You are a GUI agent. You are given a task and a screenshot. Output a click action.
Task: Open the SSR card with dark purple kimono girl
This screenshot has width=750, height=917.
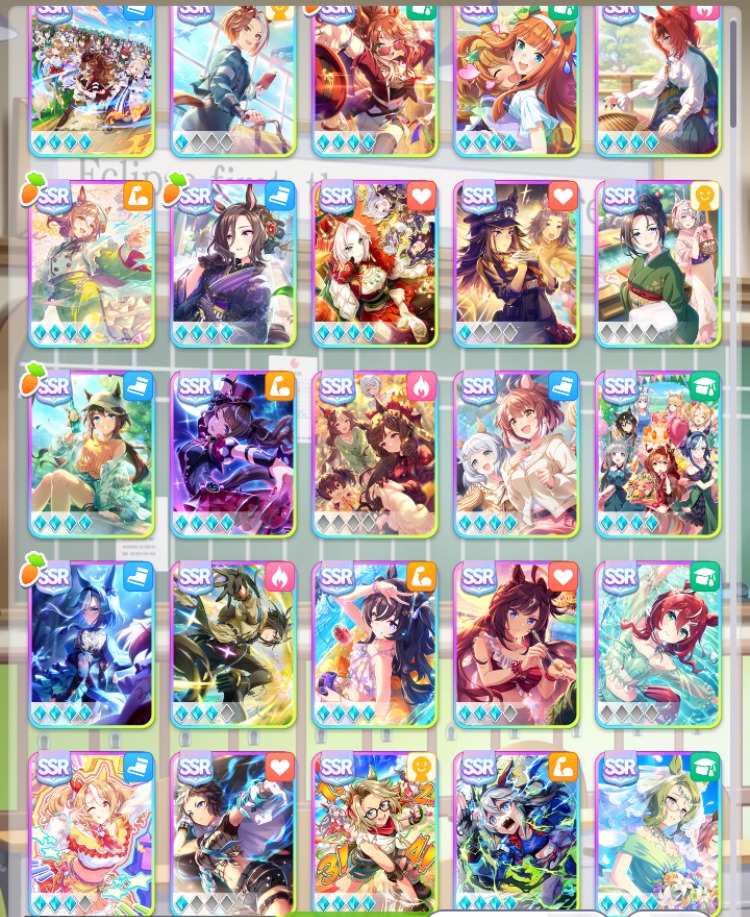[x=233, y=263]
